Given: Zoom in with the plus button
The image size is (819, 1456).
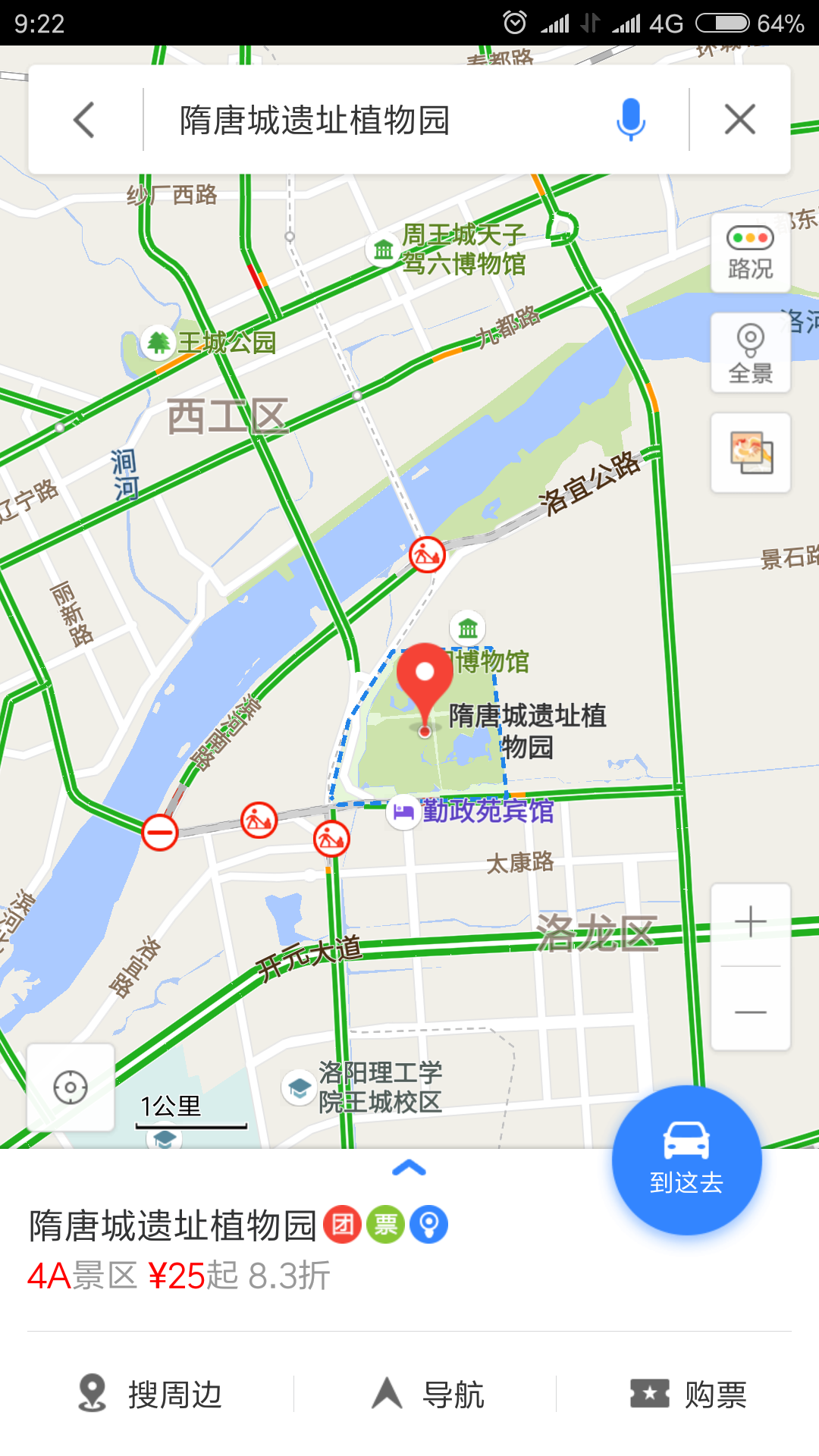Looking at the screenshot, I should (750, 922).
